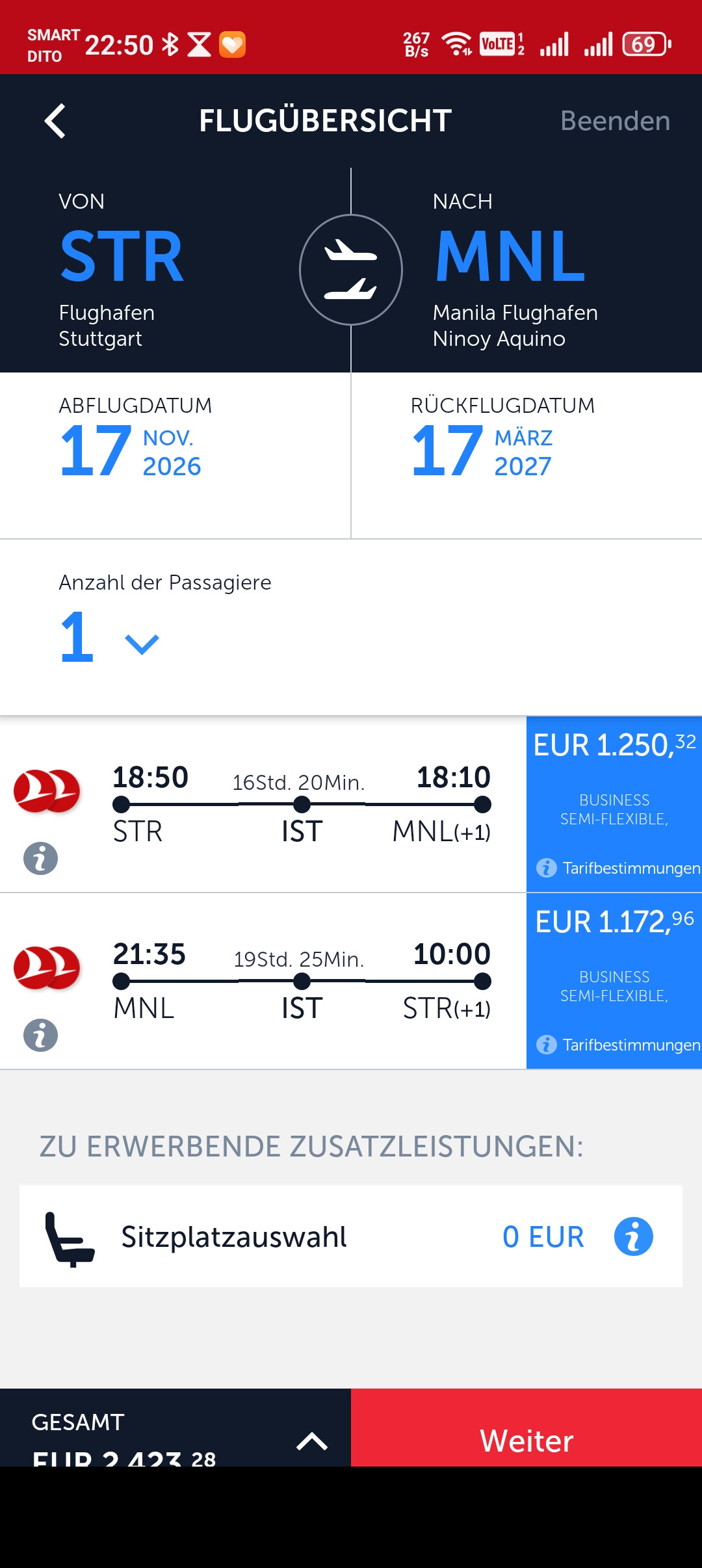Show info for the 18:50 STR flight
The width and height of the screenshot is (702, 1568).
click(x=40, y=859)
